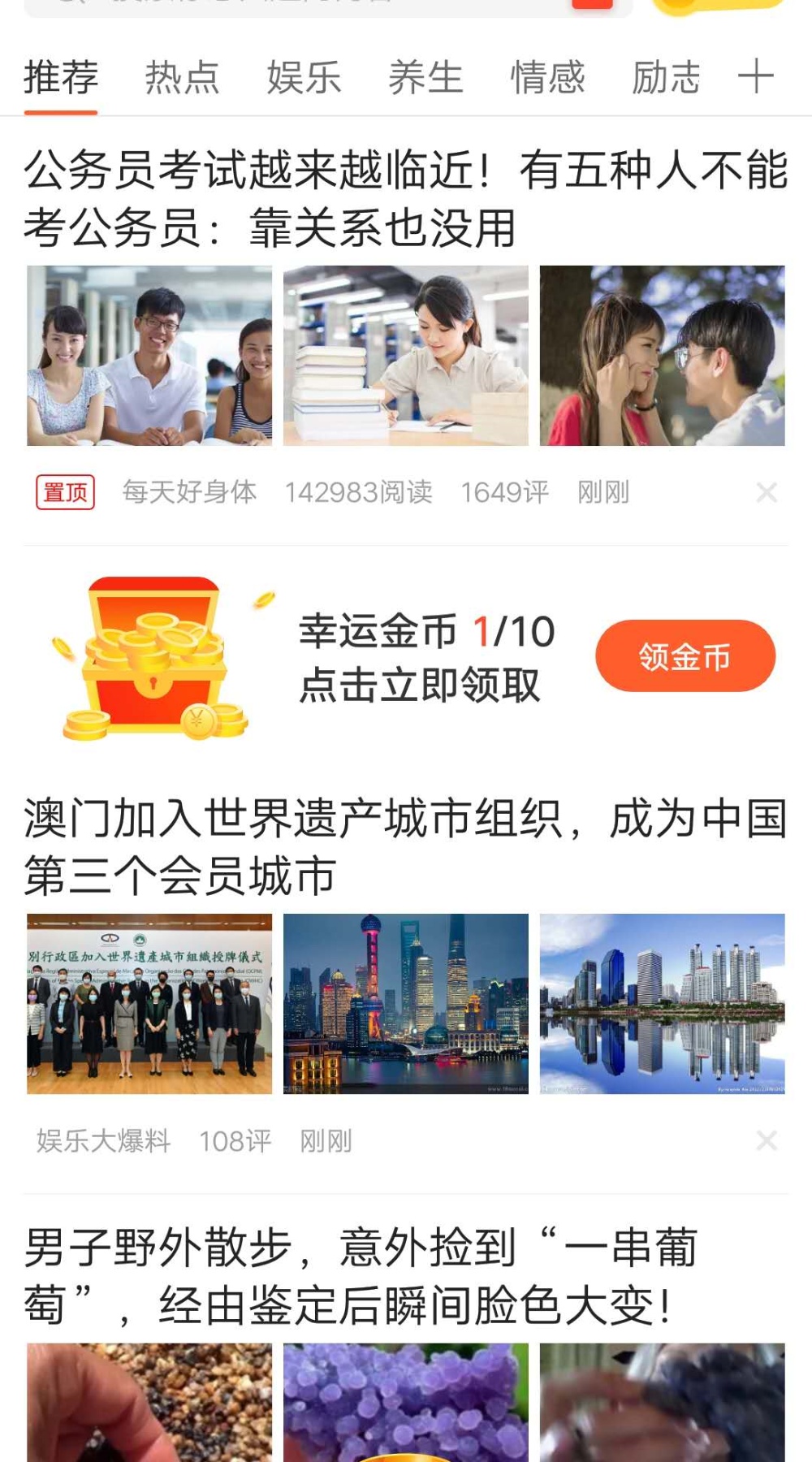The height and width of the screenshot is (1462, 812).
Task: Dismiss the 每天好身体 article
Action: pyautogui.click(x=767, y=492)
